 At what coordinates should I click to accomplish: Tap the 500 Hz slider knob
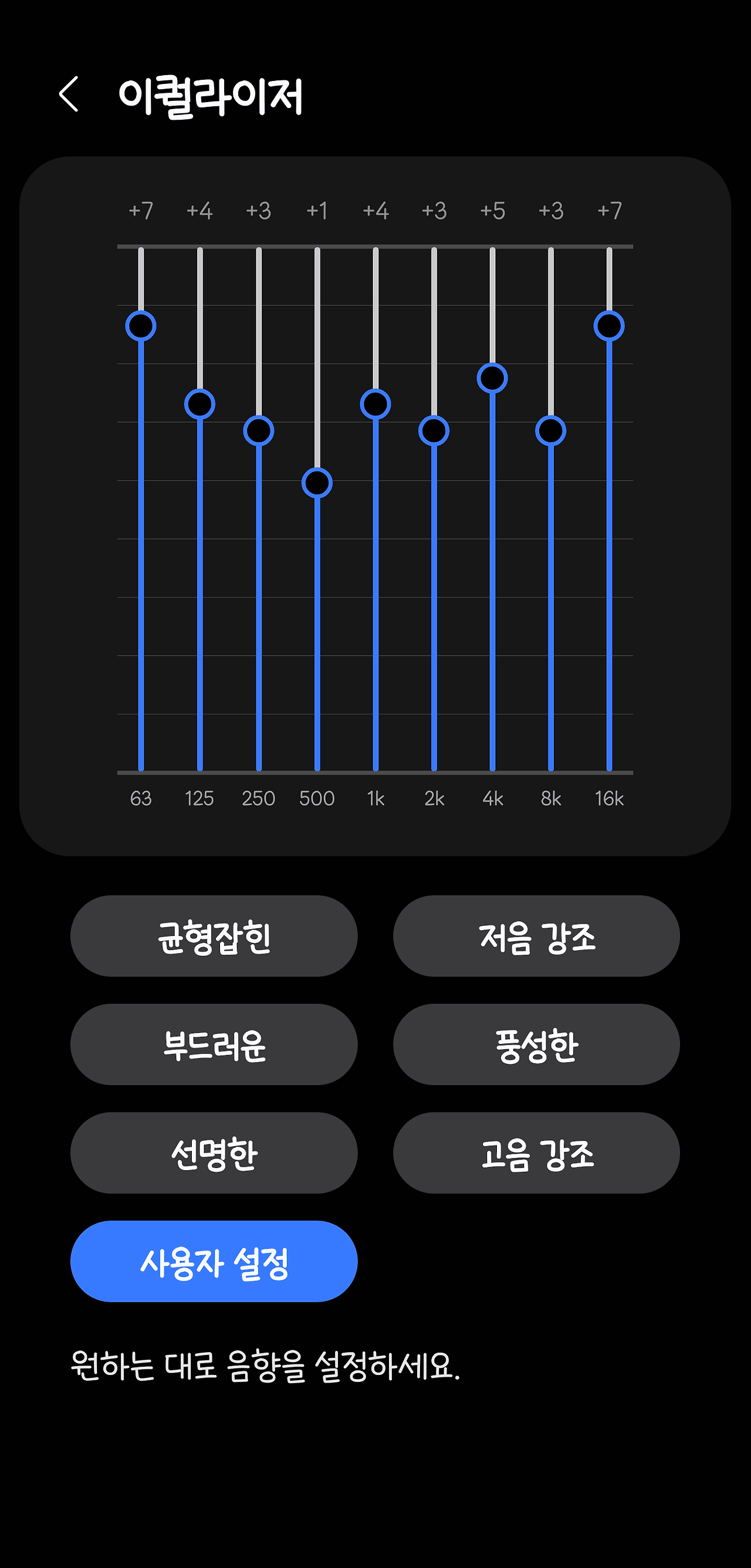317,484
